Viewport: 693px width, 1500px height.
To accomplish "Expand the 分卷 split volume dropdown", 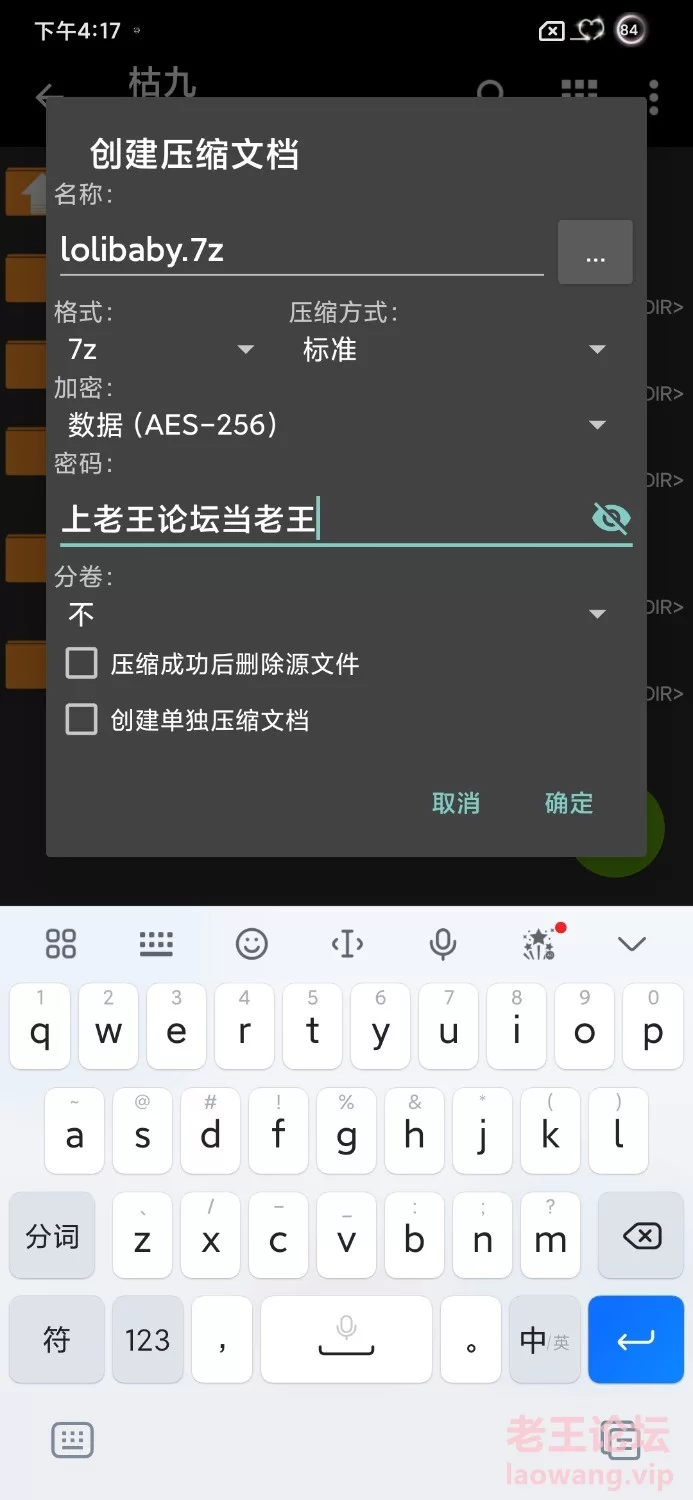I will tap(336, 613).
